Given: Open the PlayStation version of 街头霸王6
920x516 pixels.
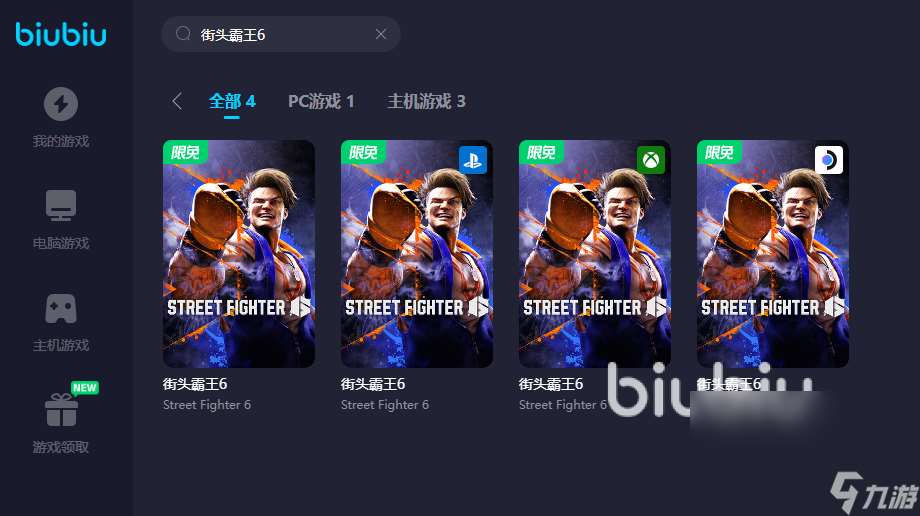Looking at the screenshot, I should pos(417,254).
